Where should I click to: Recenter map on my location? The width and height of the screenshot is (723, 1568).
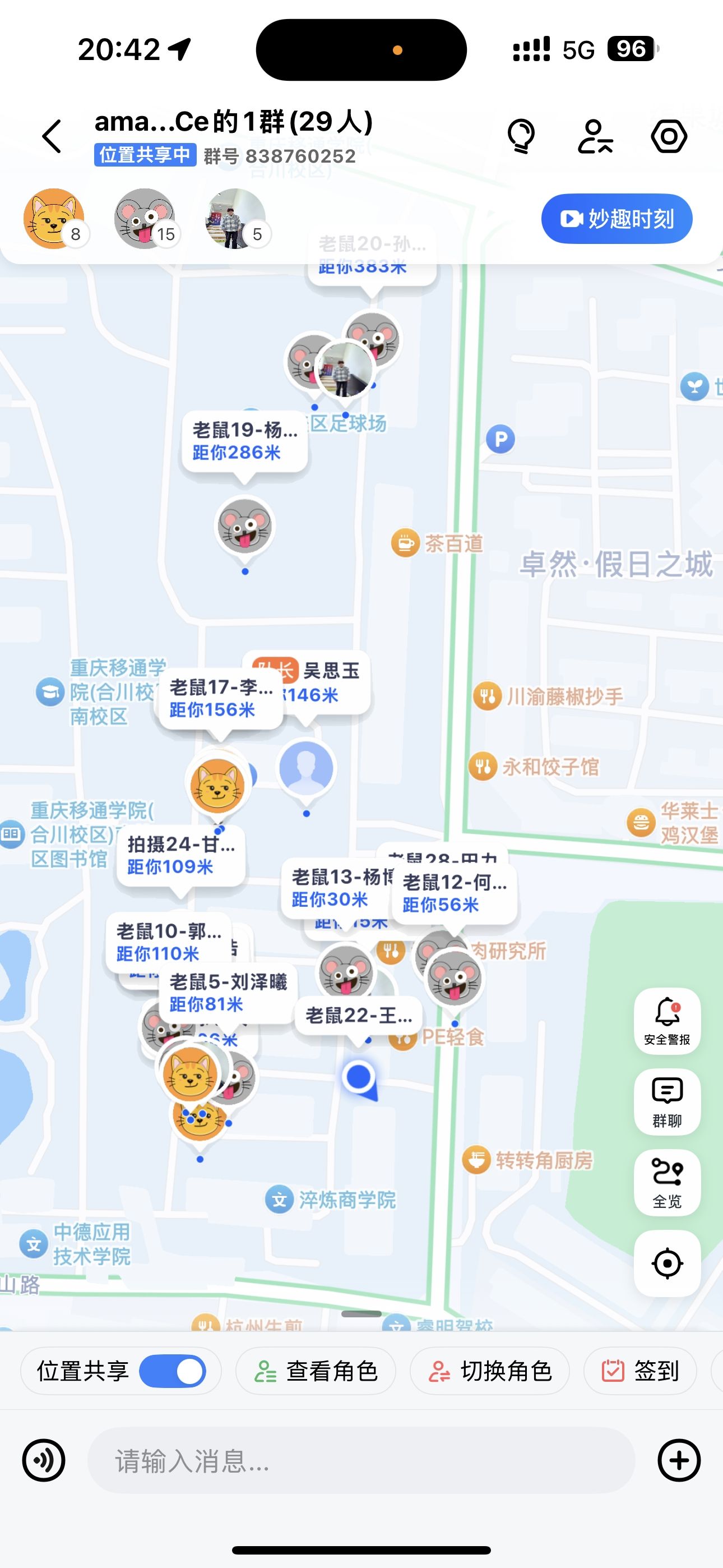point(667,1263)
